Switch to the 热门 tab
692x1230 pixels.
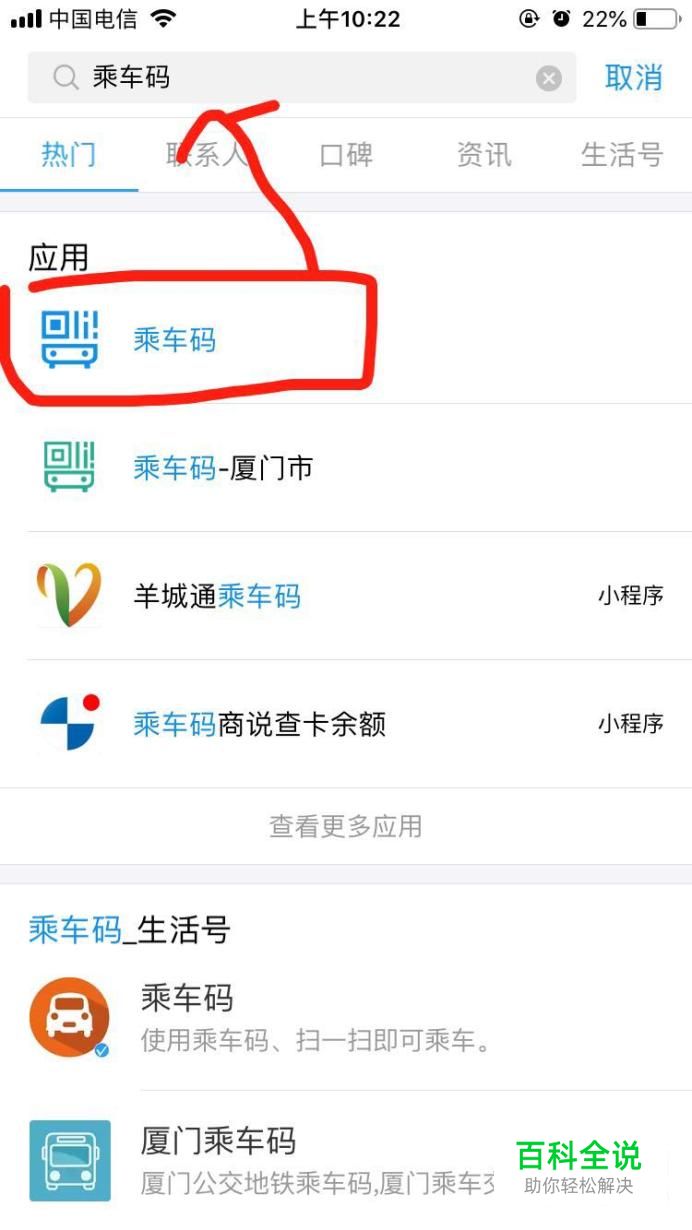point(69,155)
